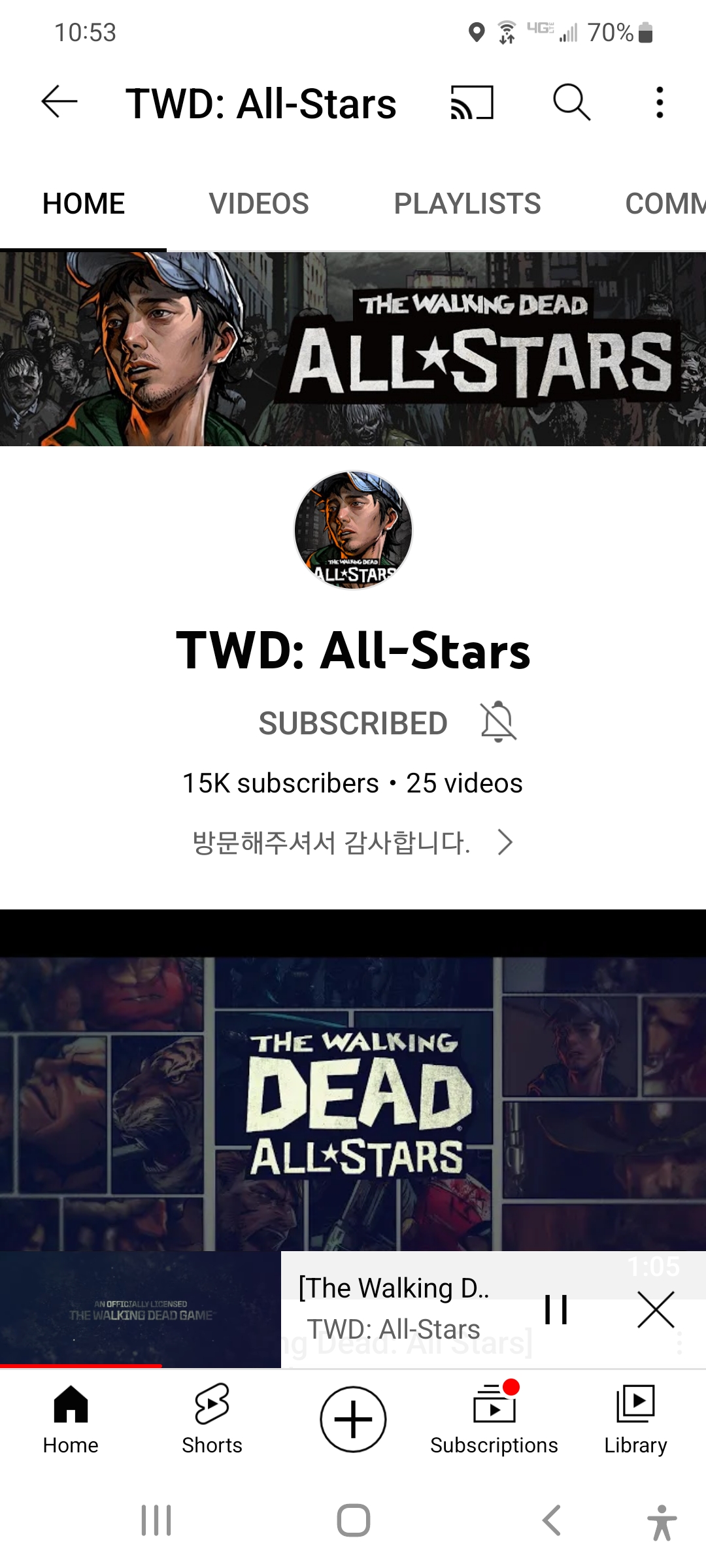
Task: Switch to the Videos tab
Action: point(259,204)
